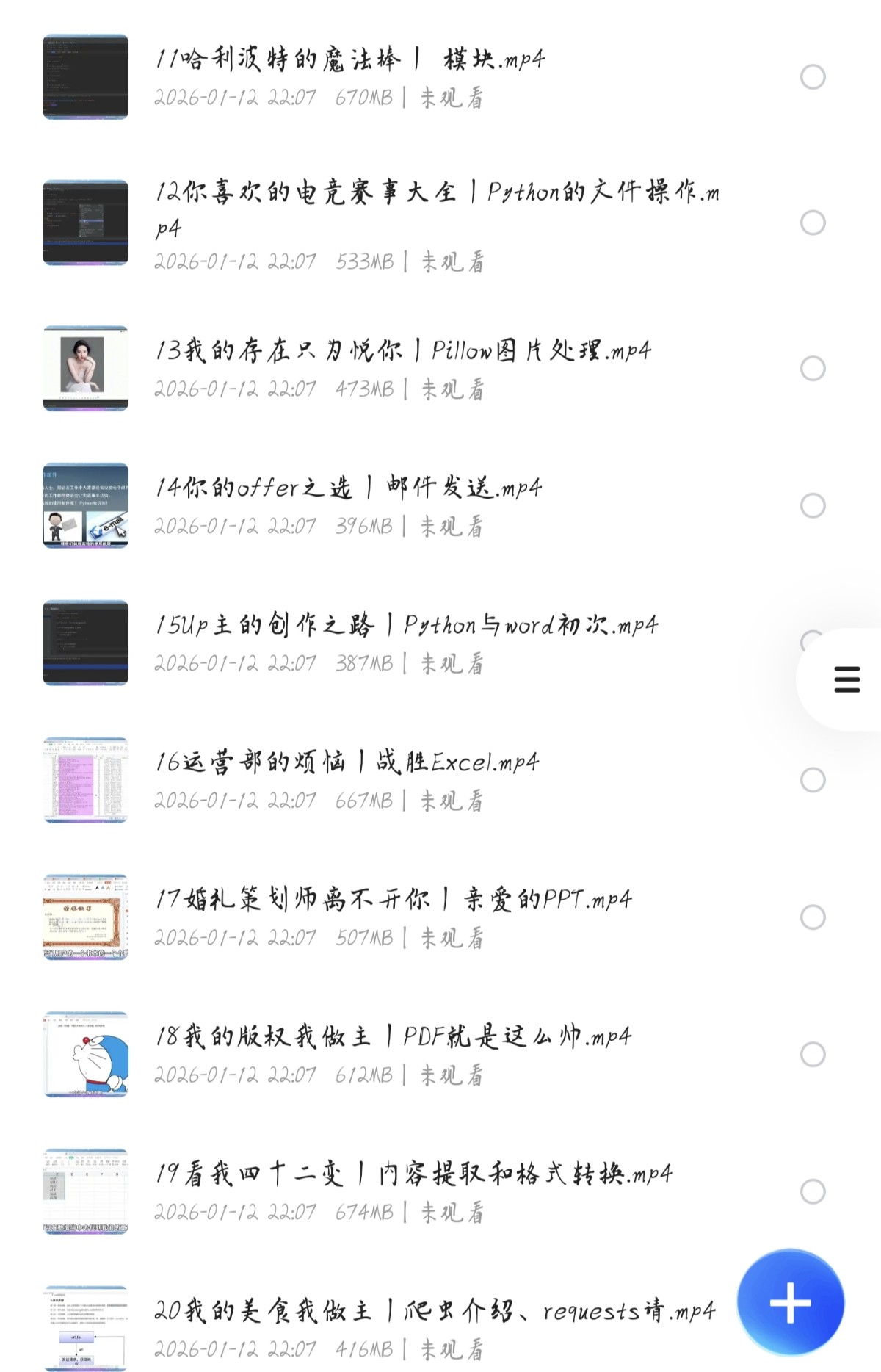Viewport: 881px width, 1372px height.
Task: Mark 18我的版权我做主 PDF video as selected
Action: pos(813,1055)
